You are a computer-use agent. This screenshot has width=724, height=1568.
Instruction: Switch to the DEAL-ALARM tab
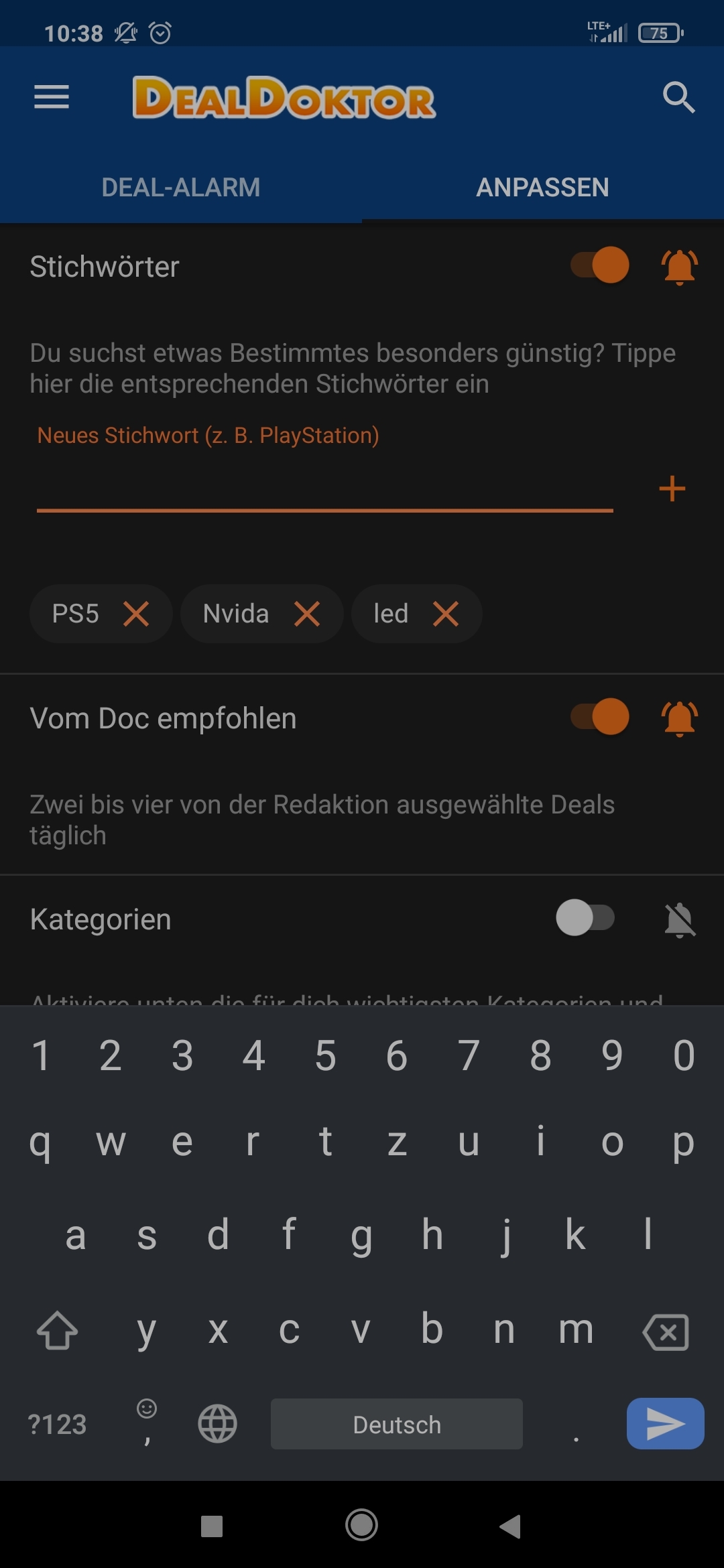(181, 188)
